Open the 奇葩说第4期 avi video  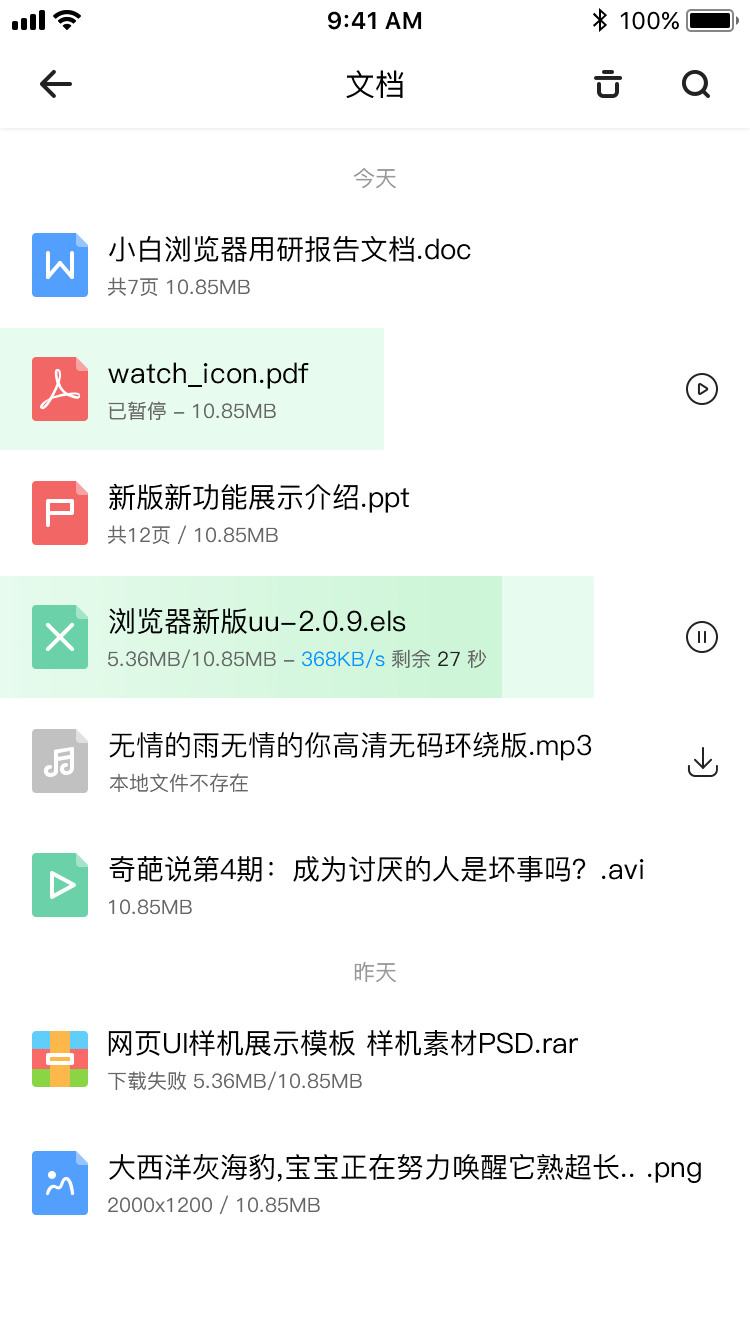375,885
